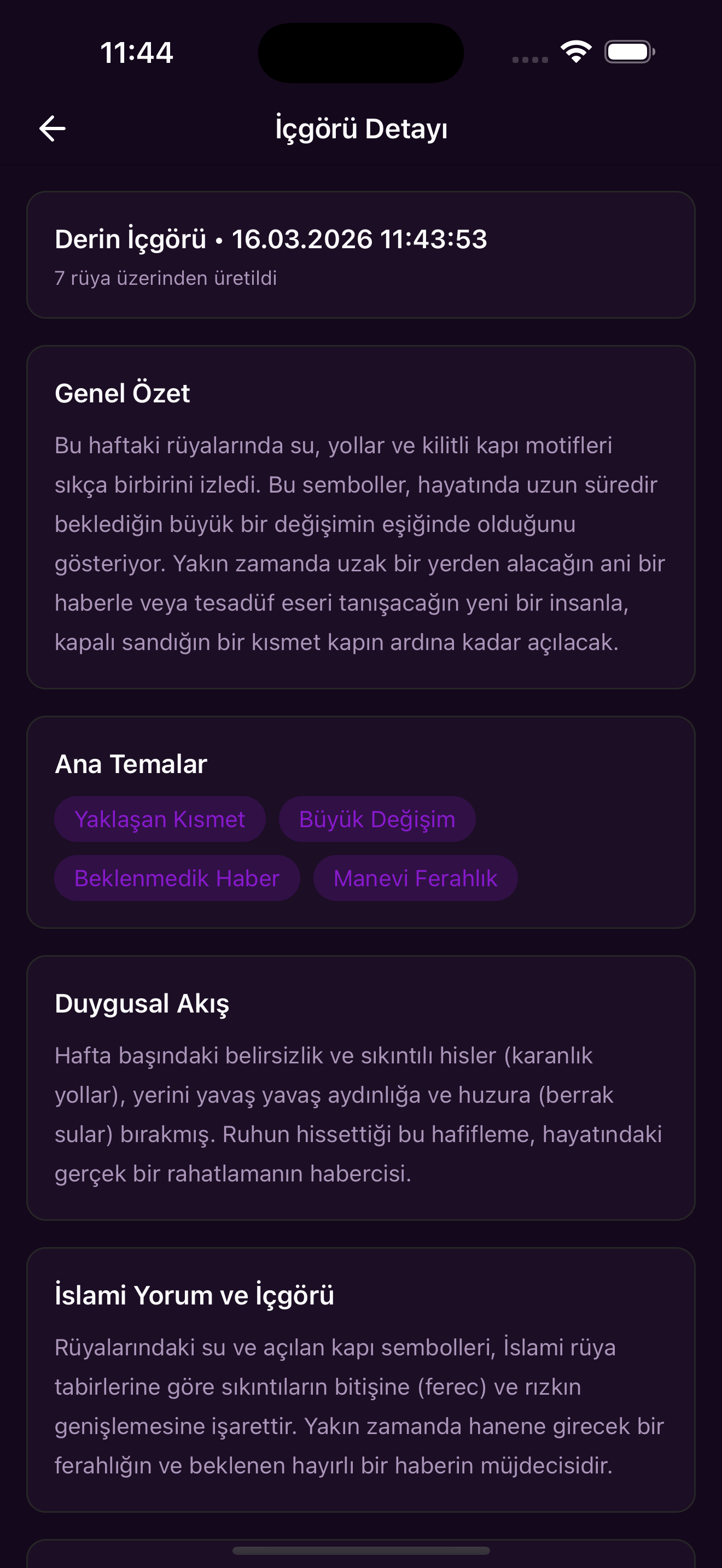This screenshot has height=1568, width=722.
Task: Tap the clock showing 11:44
Action: tap(136, 53)
